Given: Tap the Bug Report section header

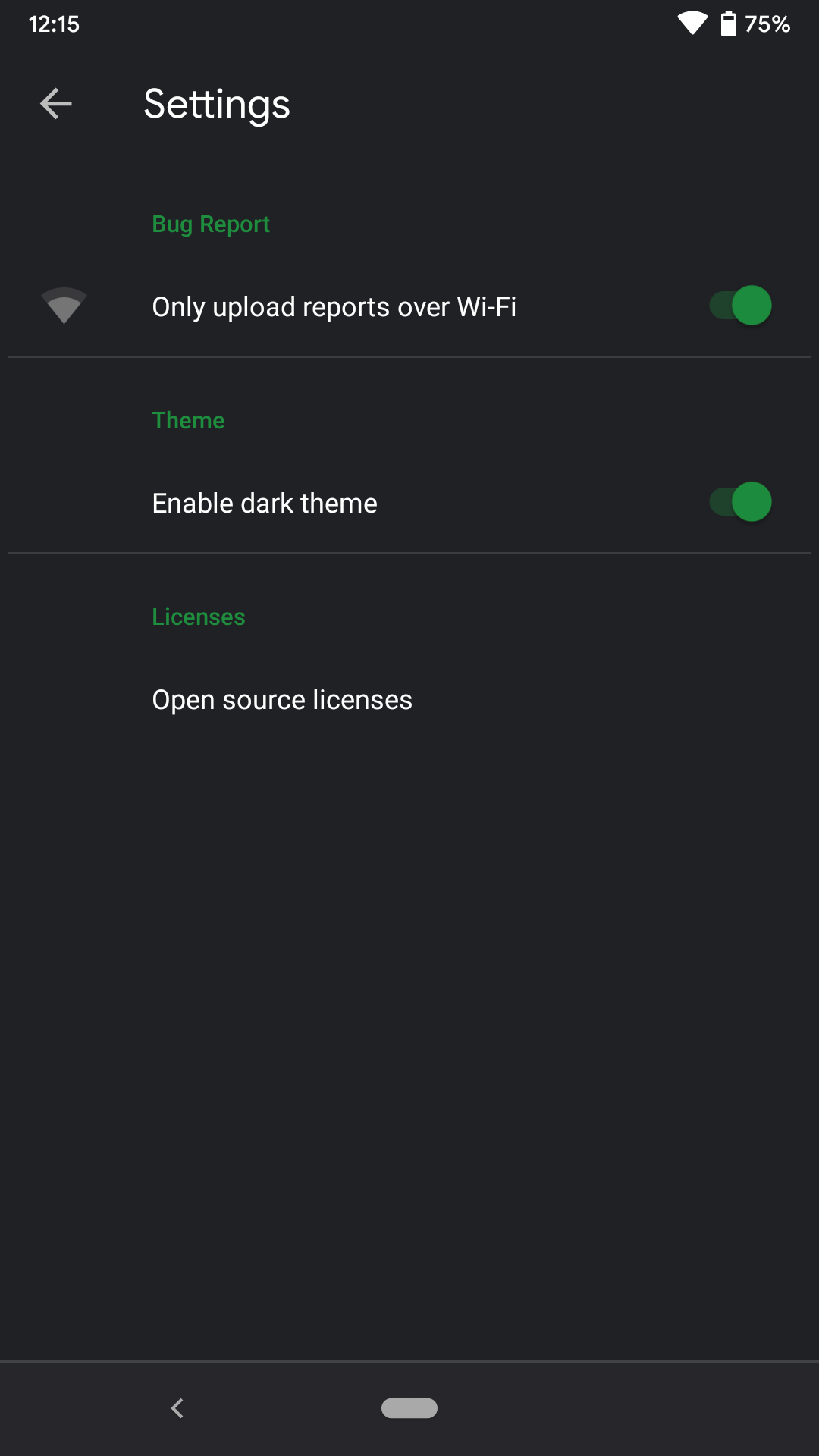Looking at the screenshot, I should pos(210,224).
